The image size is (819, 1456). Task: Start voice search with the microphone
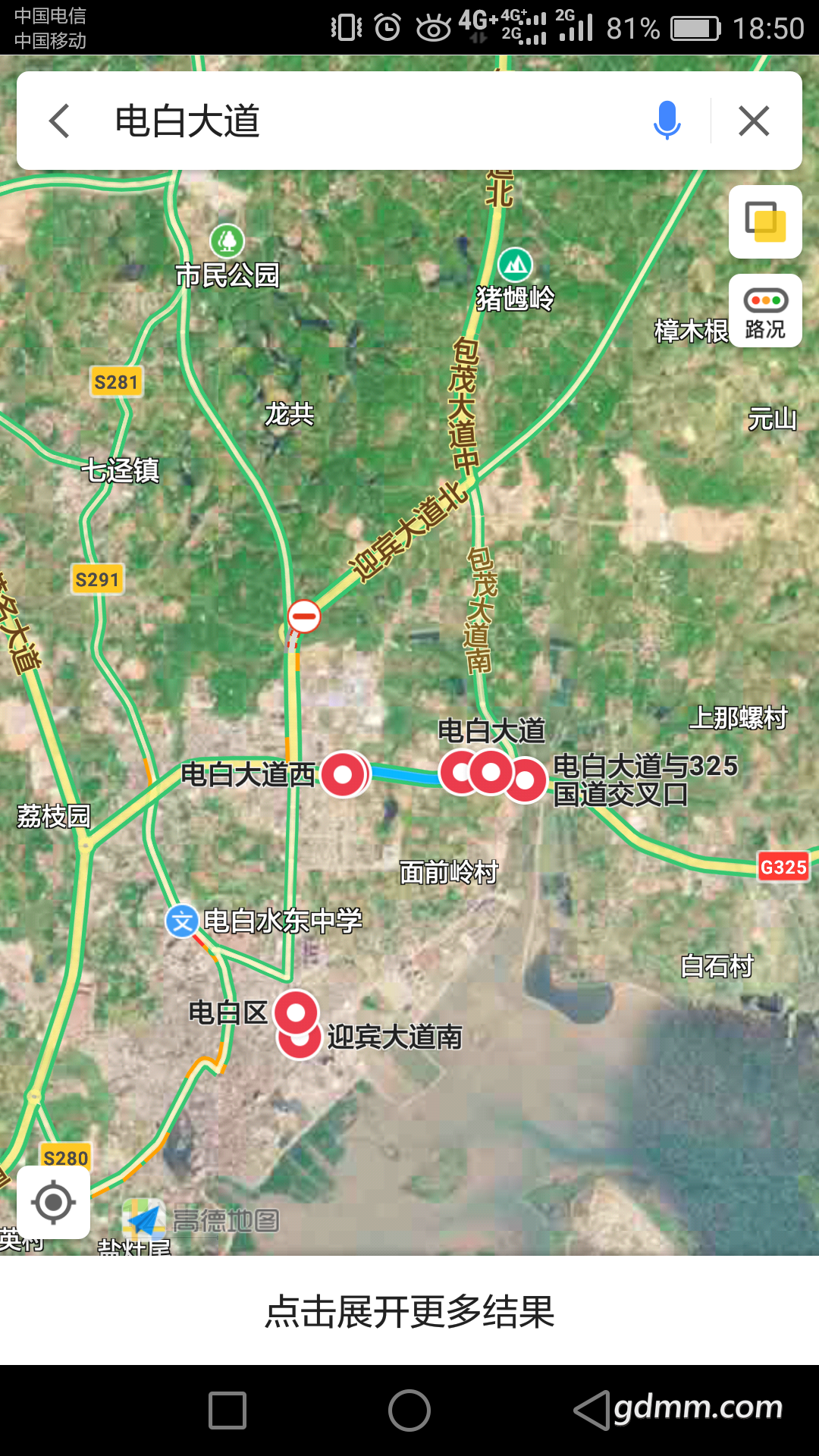[x=667, y=121]
